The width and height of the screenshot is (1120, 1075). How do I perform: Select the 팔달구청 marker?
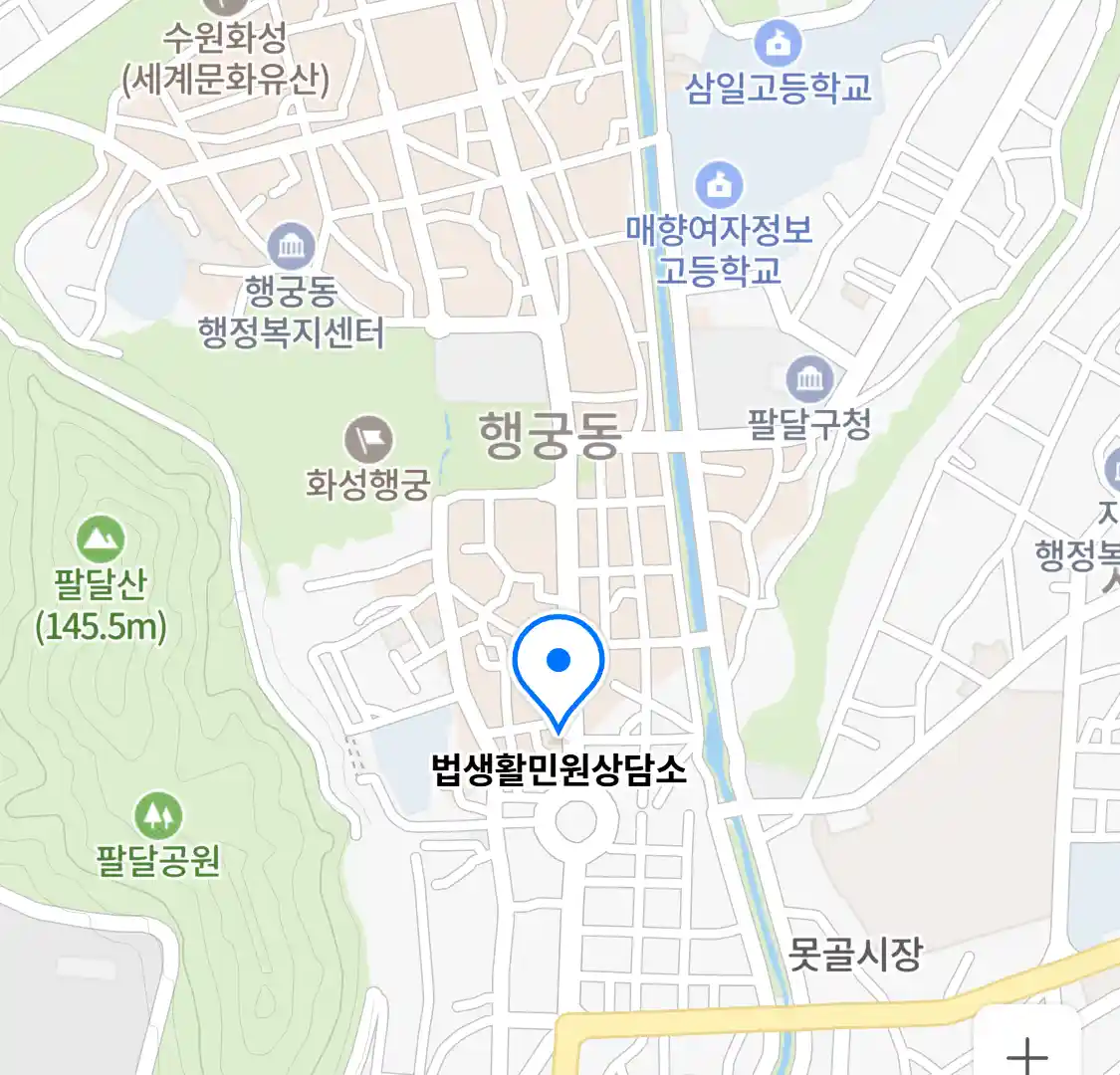tap(810, 380)
